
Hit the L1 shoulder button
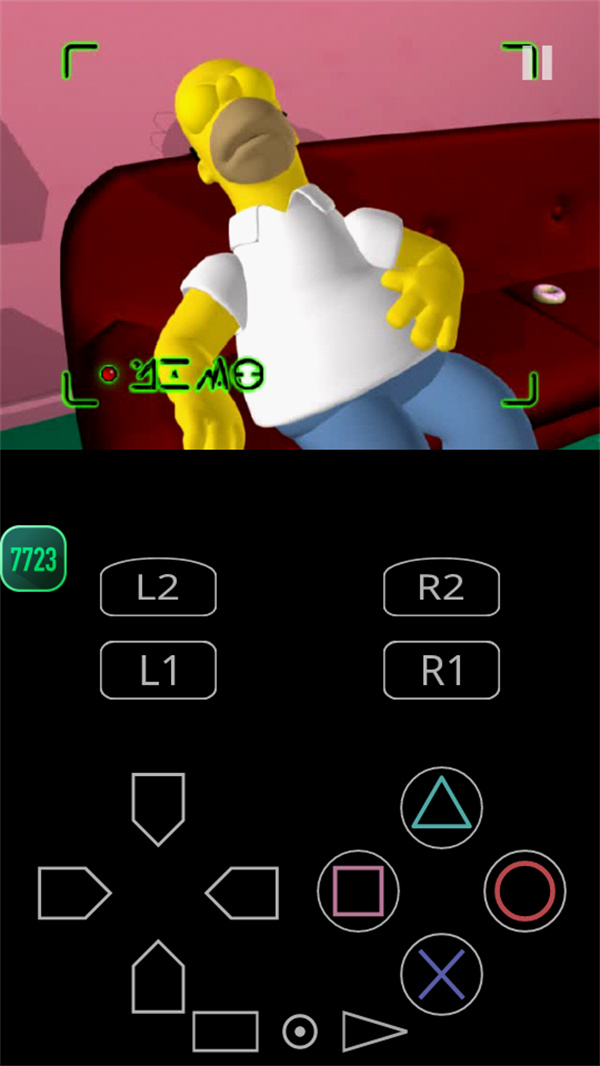coord(158,670)
